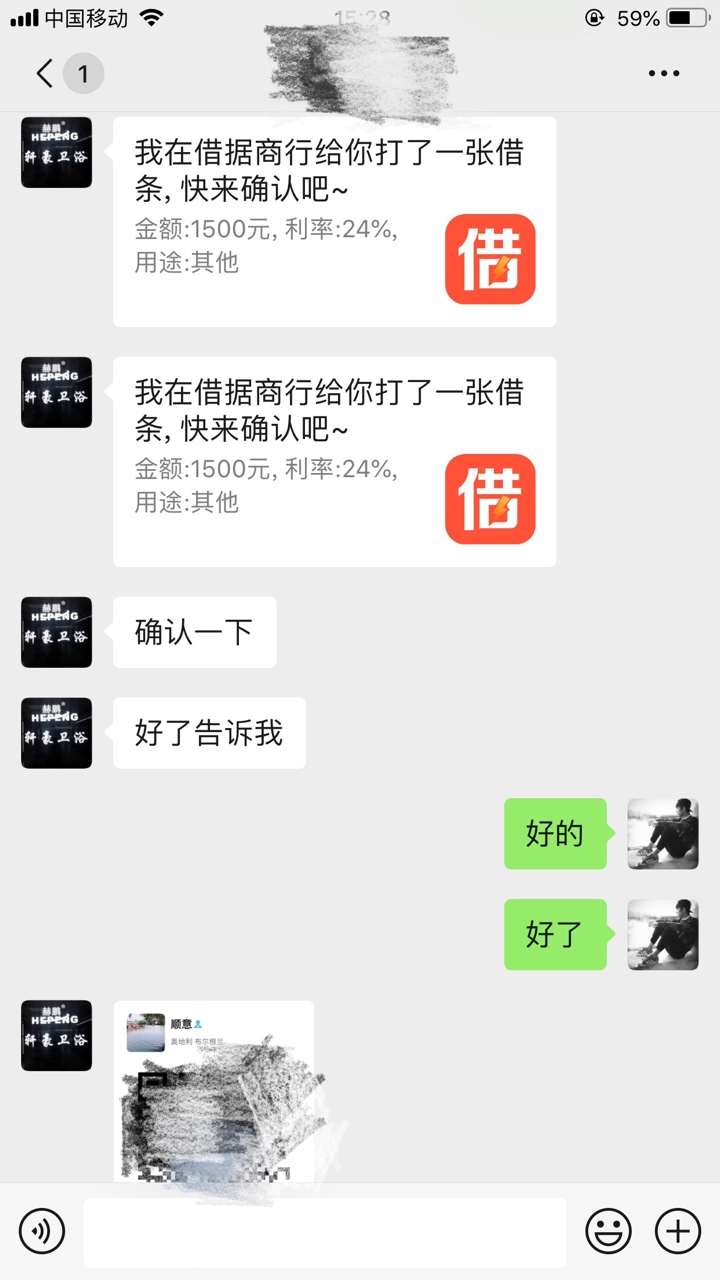
Task: Go back to the chat list
Action: (45, 73)
